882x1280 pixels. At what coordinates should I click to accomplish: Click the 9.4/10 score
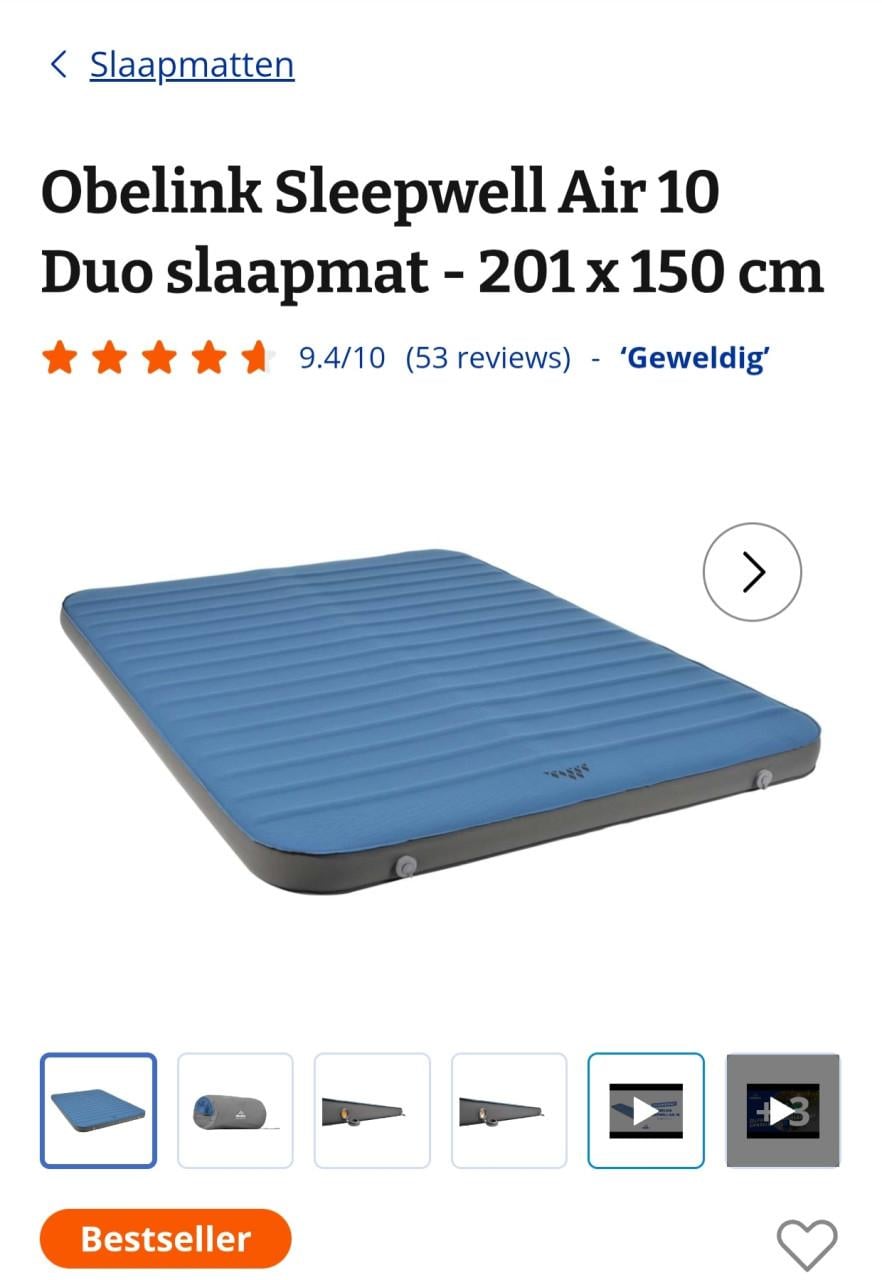tap(343, 358)
